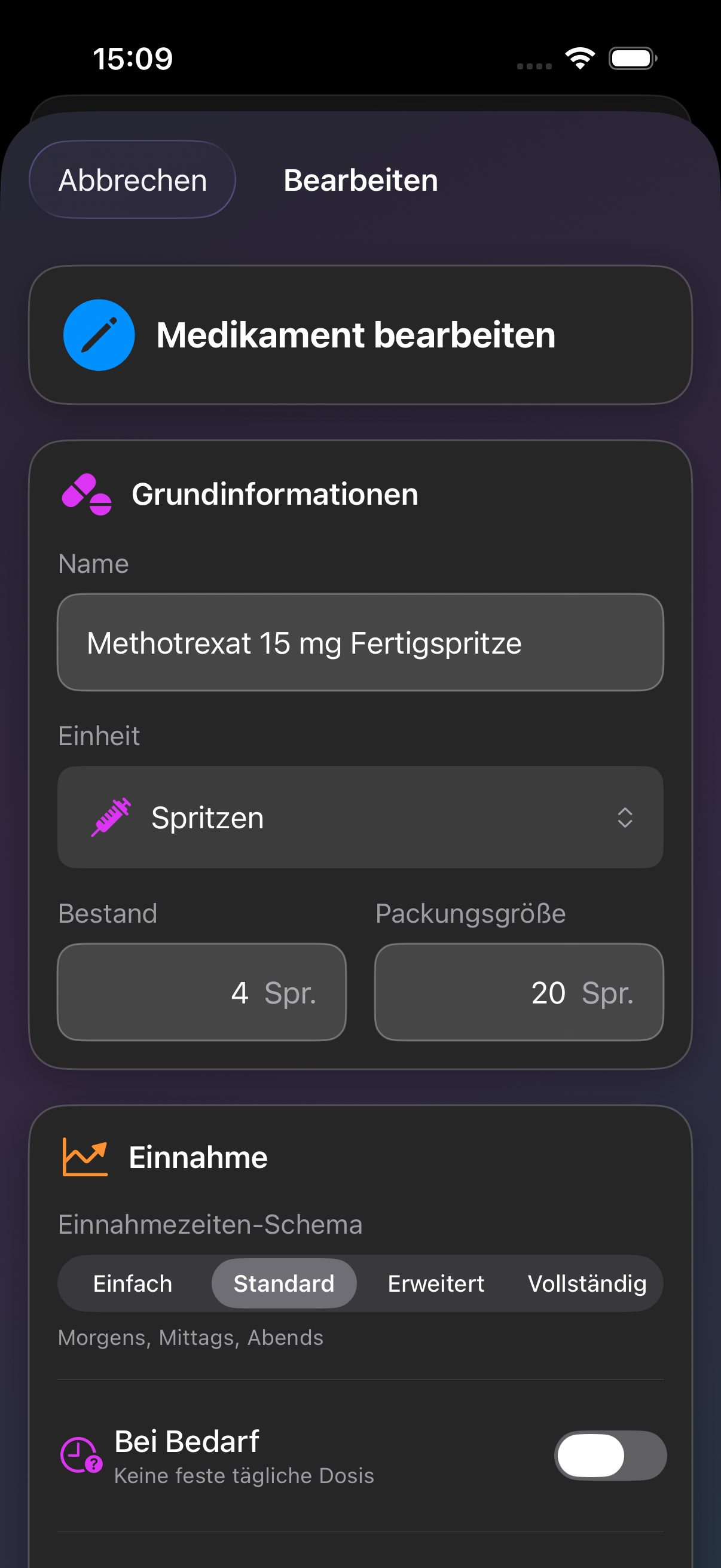This screenshot has width=721, height=1568.
Task: Select the syringe icon in the Einheit field
Action: pyautogui.click(x=111, y=817)
